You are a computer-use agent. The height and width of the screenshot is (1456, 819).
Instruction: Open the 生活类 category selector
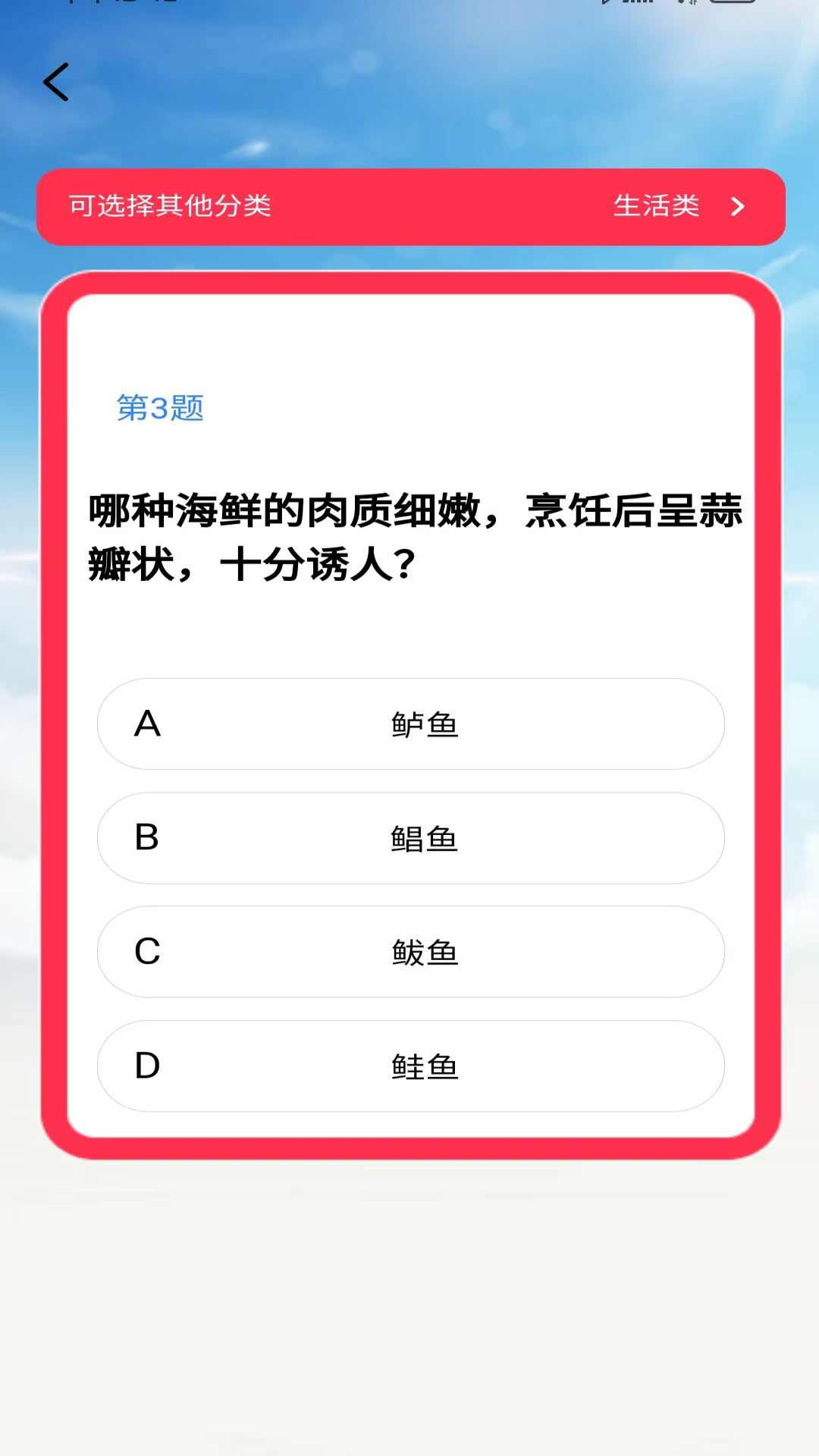tap(678, 206)
